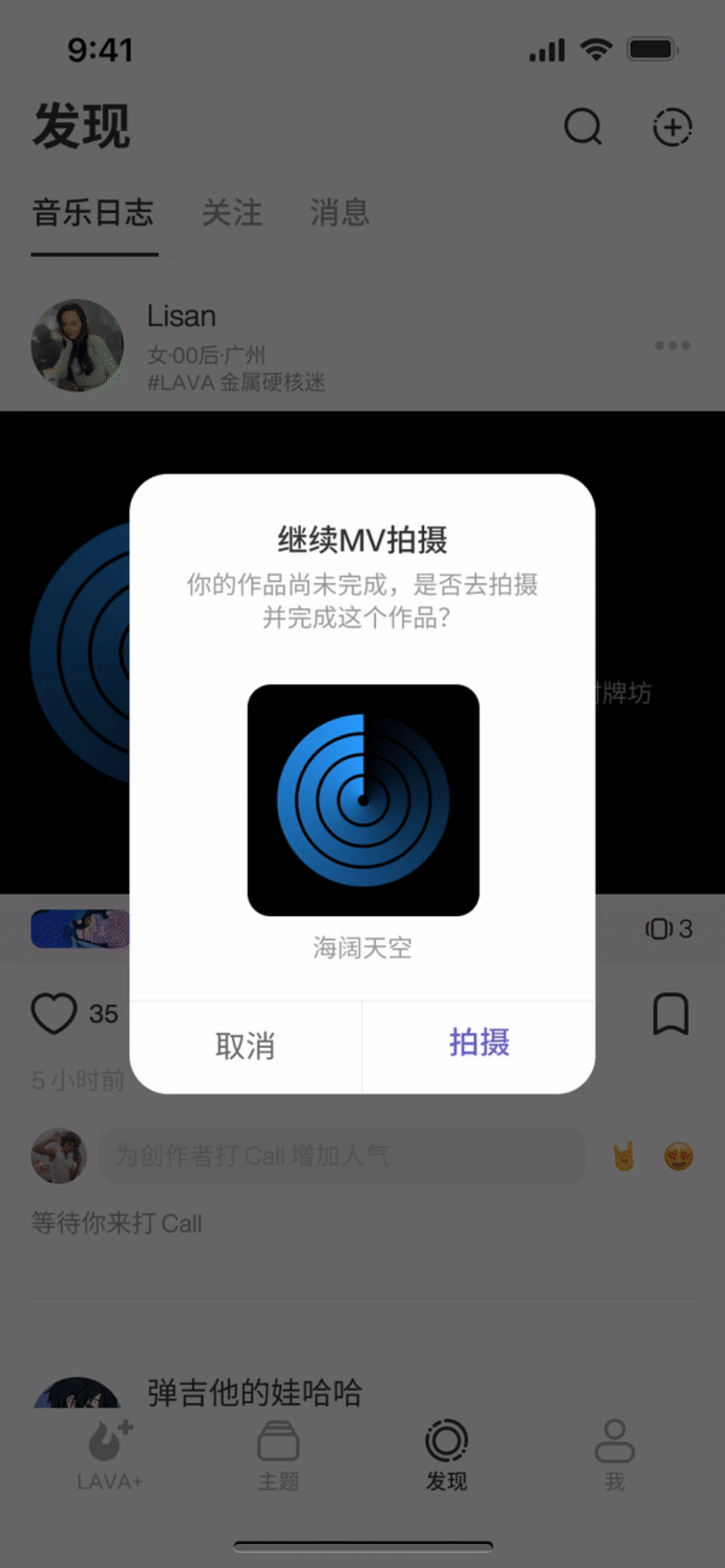725x1568 pixels.
Task: Go to the LAVA+ tab
Action: click(x=110, y=1455)
